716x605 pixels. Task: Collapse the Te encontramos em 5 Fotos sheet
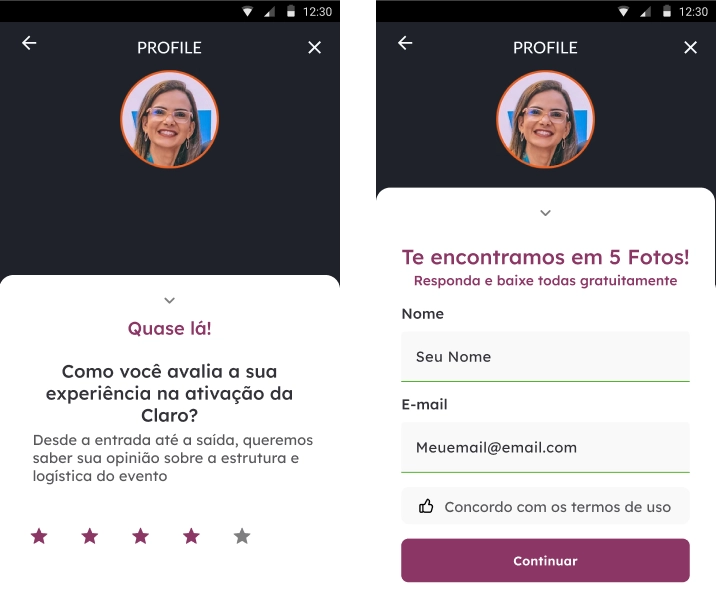(x=545, y=212)
